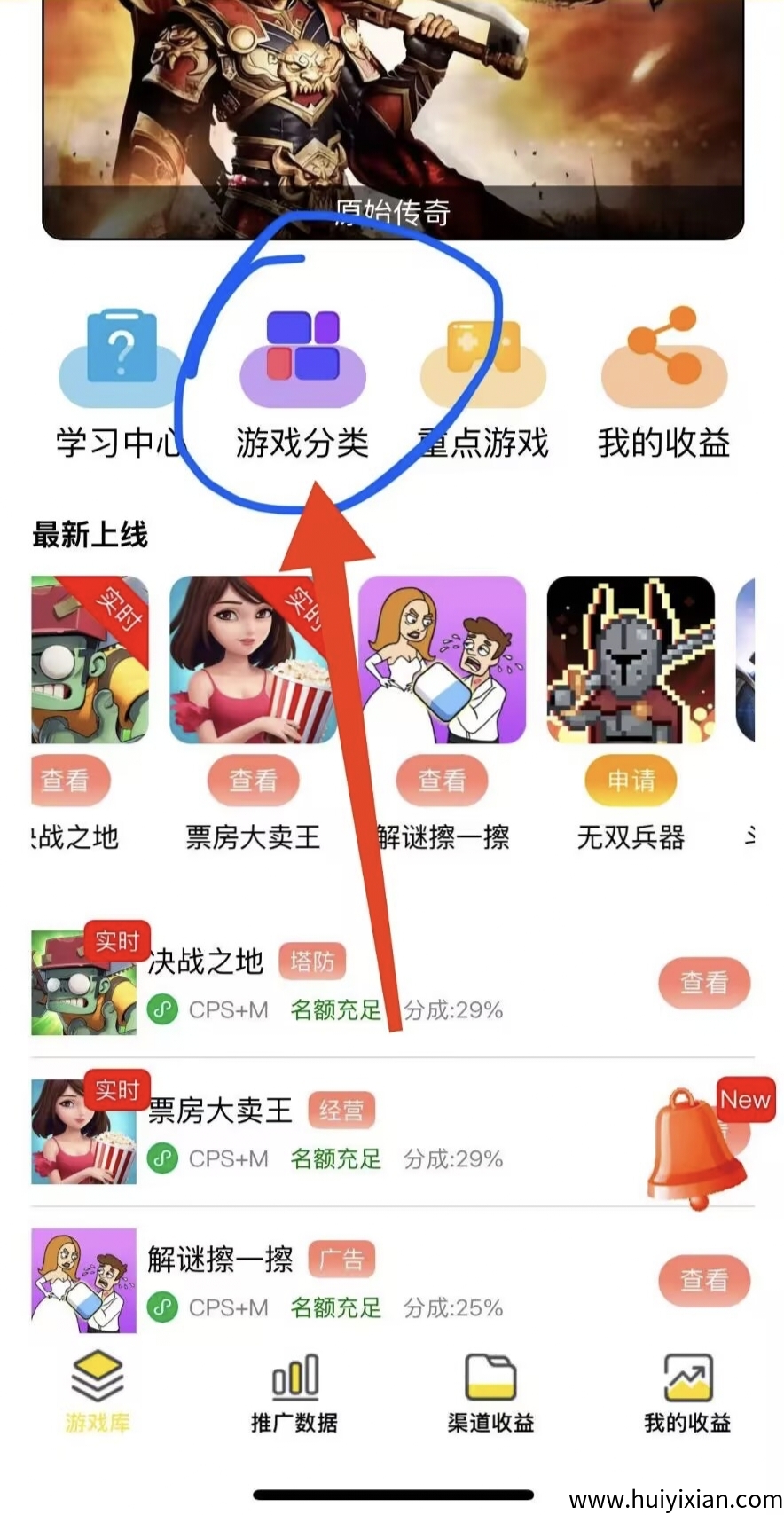This screenshot has height=1515, width=784.
Task: Switch to the 我的收益 bottom tab
Action: point(687,1391)
